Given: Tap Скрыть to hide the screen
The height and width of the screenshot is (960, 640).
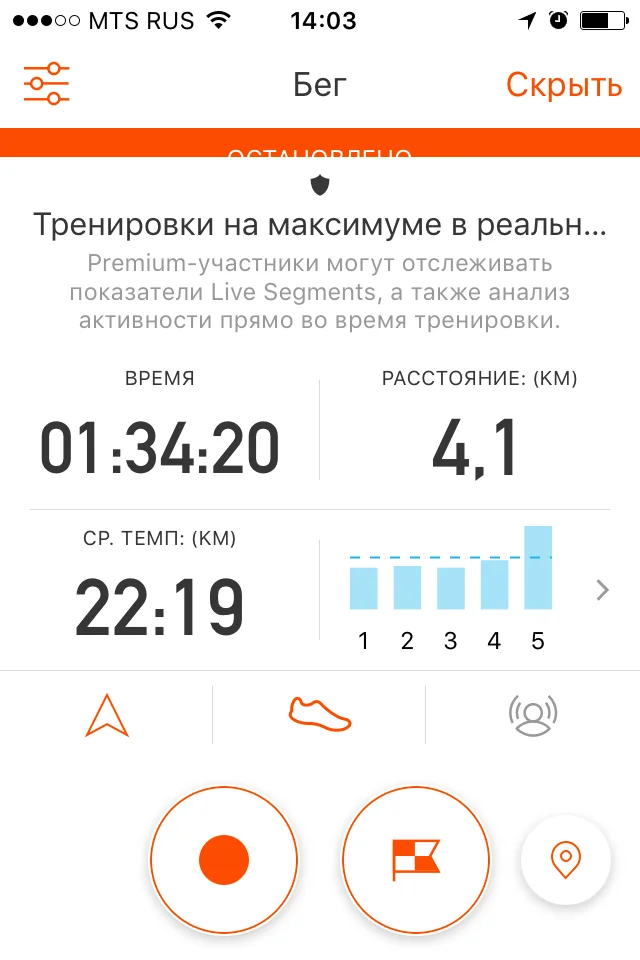Looking at the screenshot, I should (563, 85).
